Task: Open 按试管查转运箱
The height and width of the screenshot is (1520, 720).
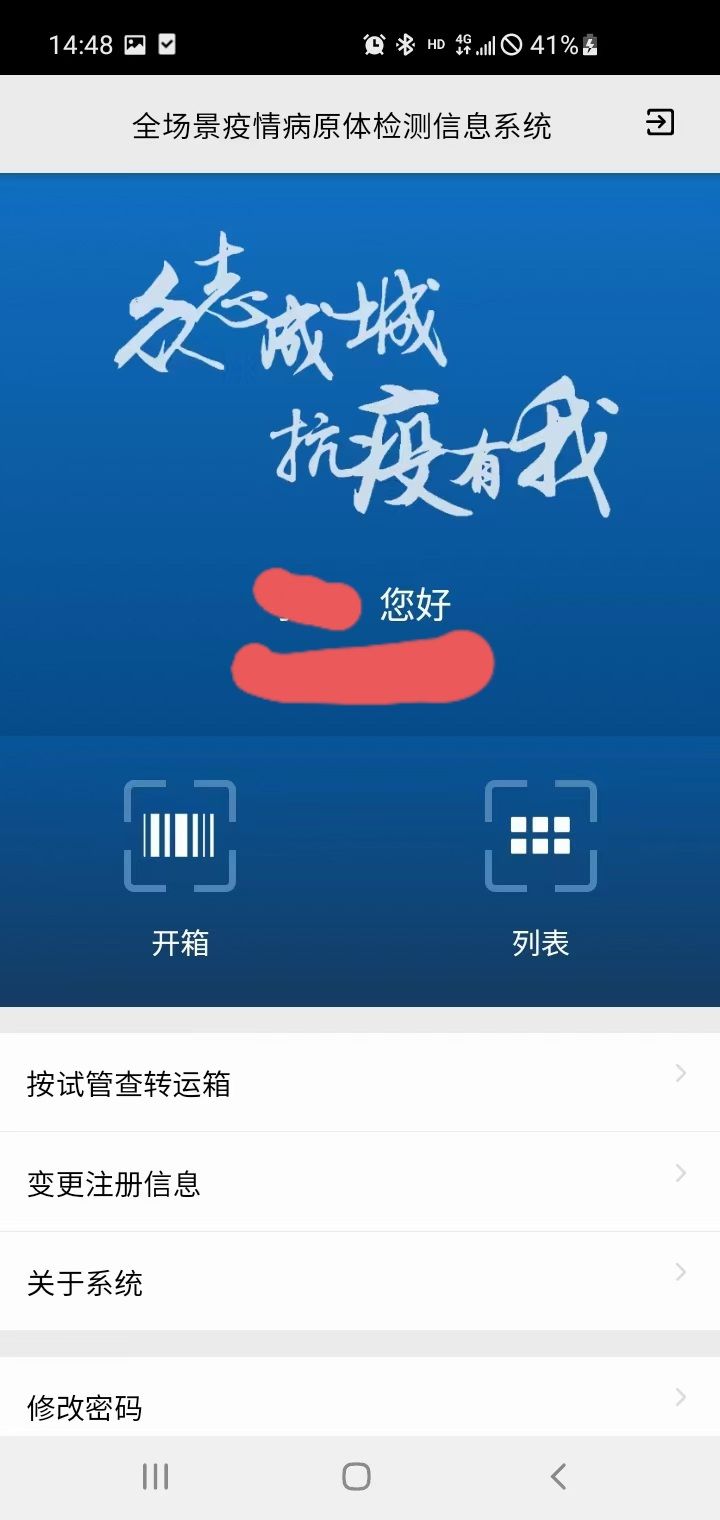Action: 359,1083
